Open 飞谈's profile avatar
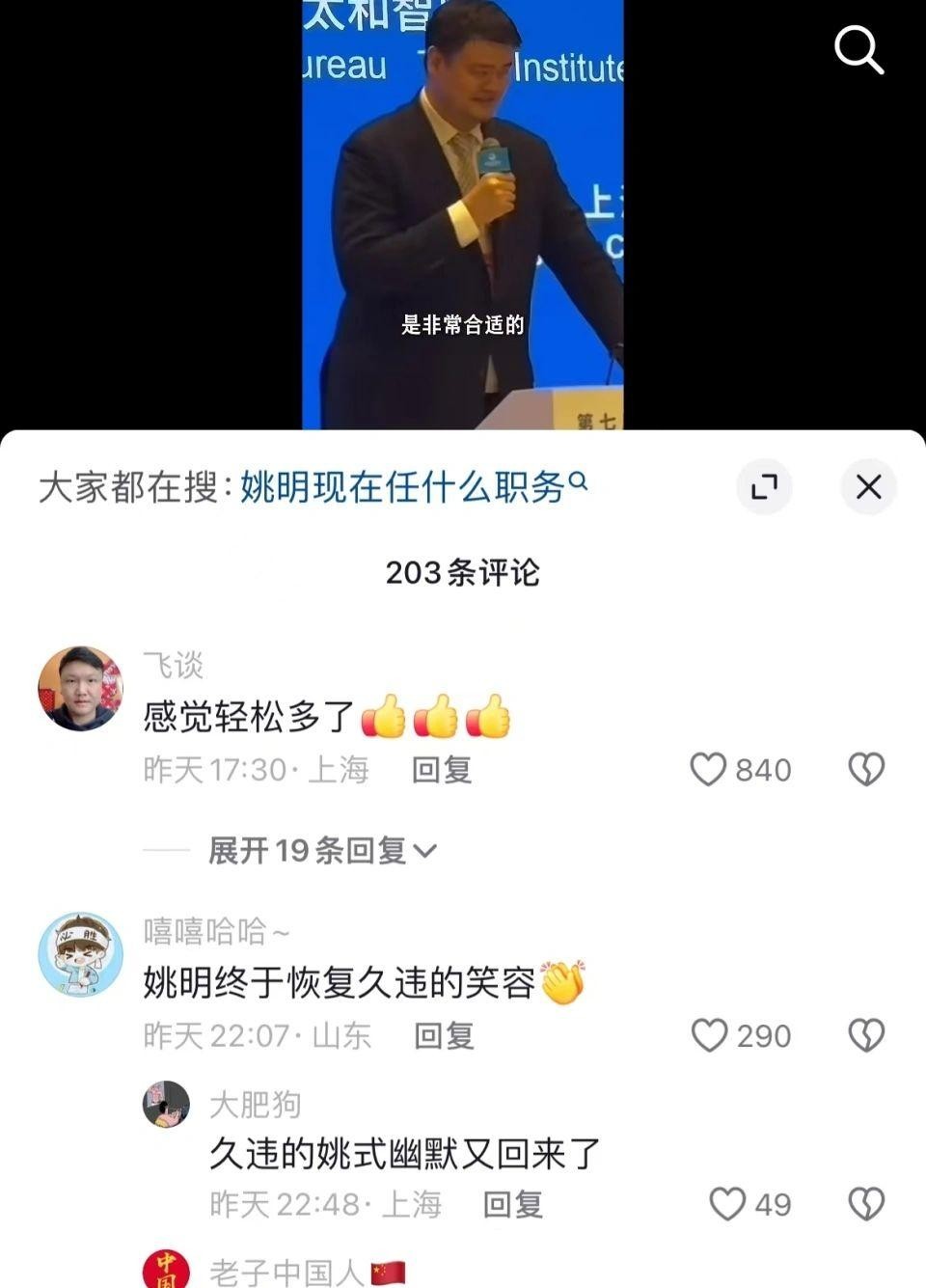 pos(81,689)
